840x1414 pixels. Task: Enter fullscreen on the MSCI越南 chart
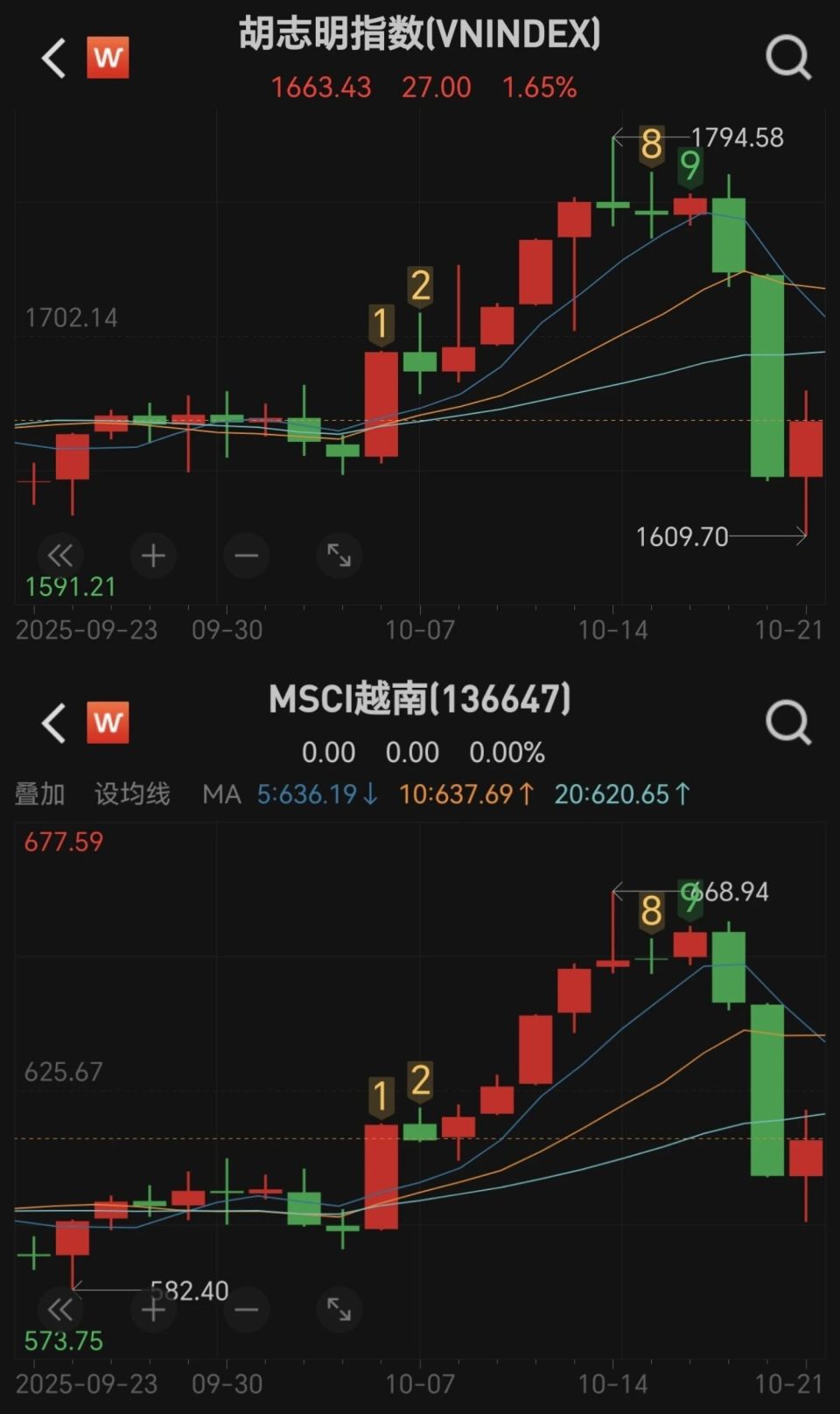pyautogui.click(x=339, y=1310)
